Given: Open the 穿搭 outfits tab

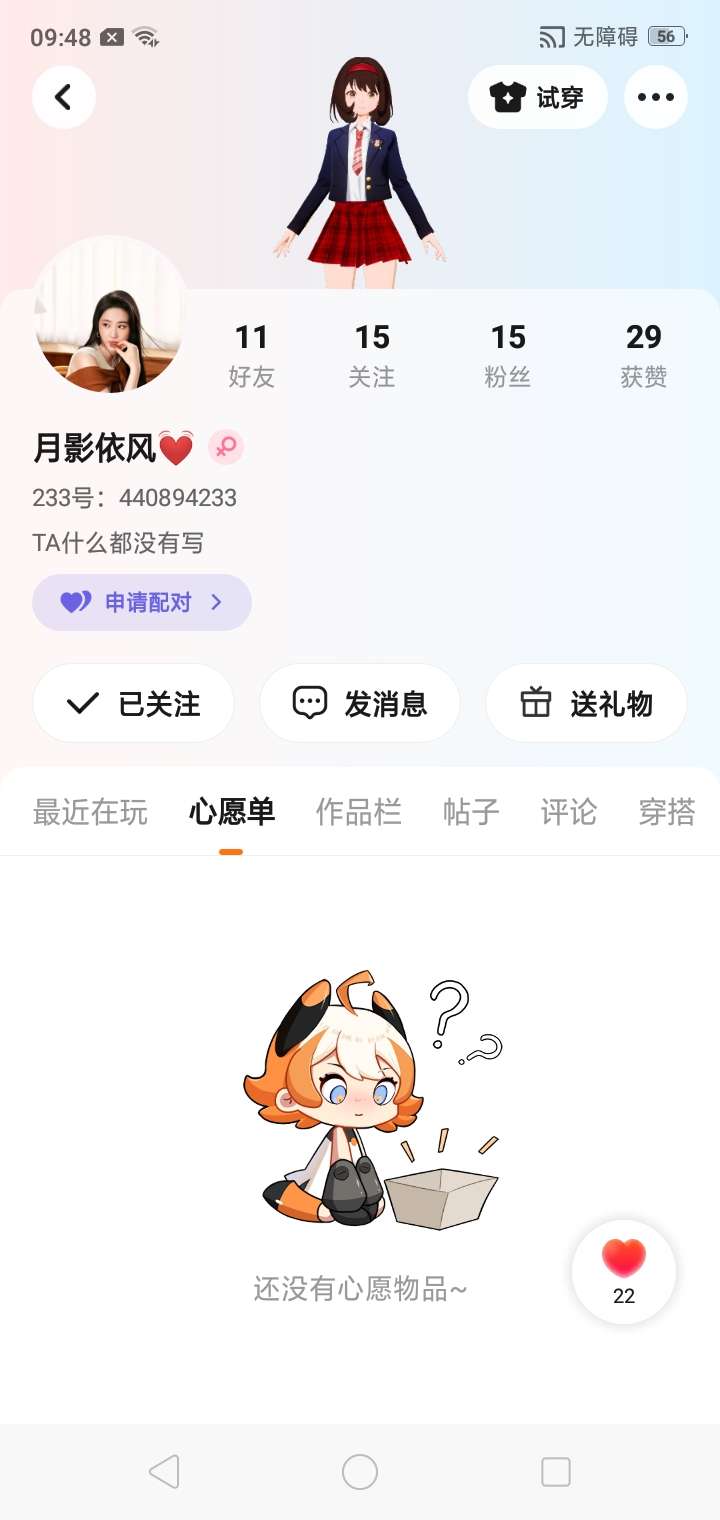Looking at the screenshot, I should pos(666,812).
